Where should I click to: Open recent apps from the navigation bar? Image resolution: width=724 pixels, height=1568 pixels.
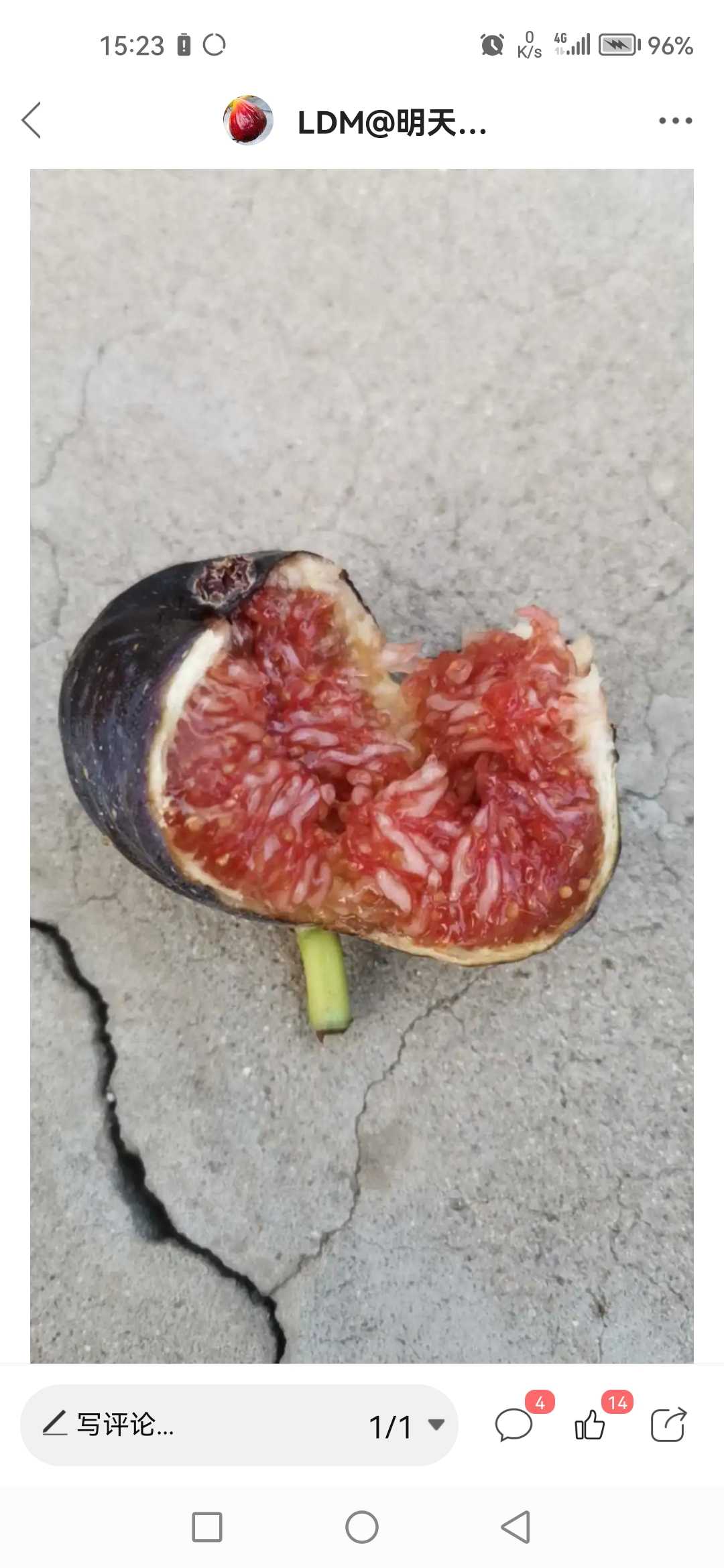point(207,1527)
